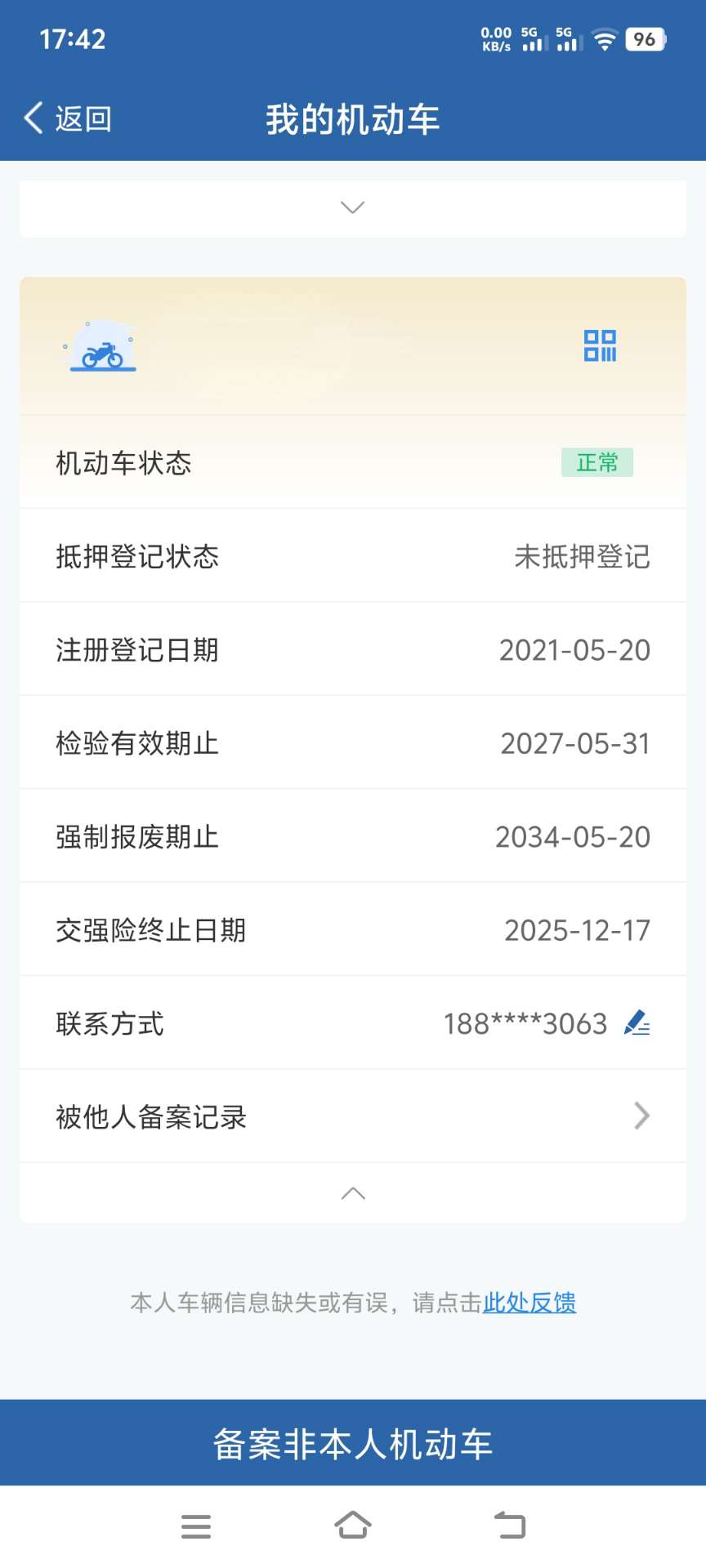Open 被他人备案记录 row

coord(352,1116)
